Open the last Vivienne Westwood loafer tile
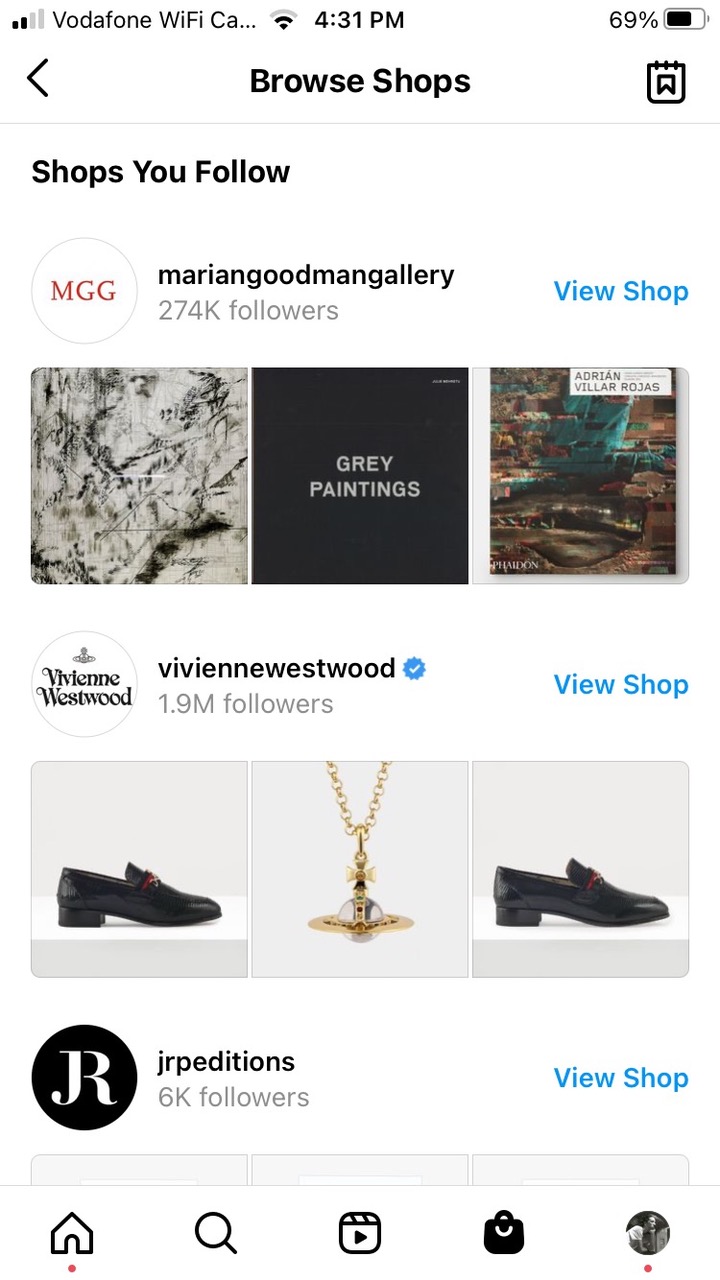Screen dimensions: 720x1280 (x=580, y=869)
